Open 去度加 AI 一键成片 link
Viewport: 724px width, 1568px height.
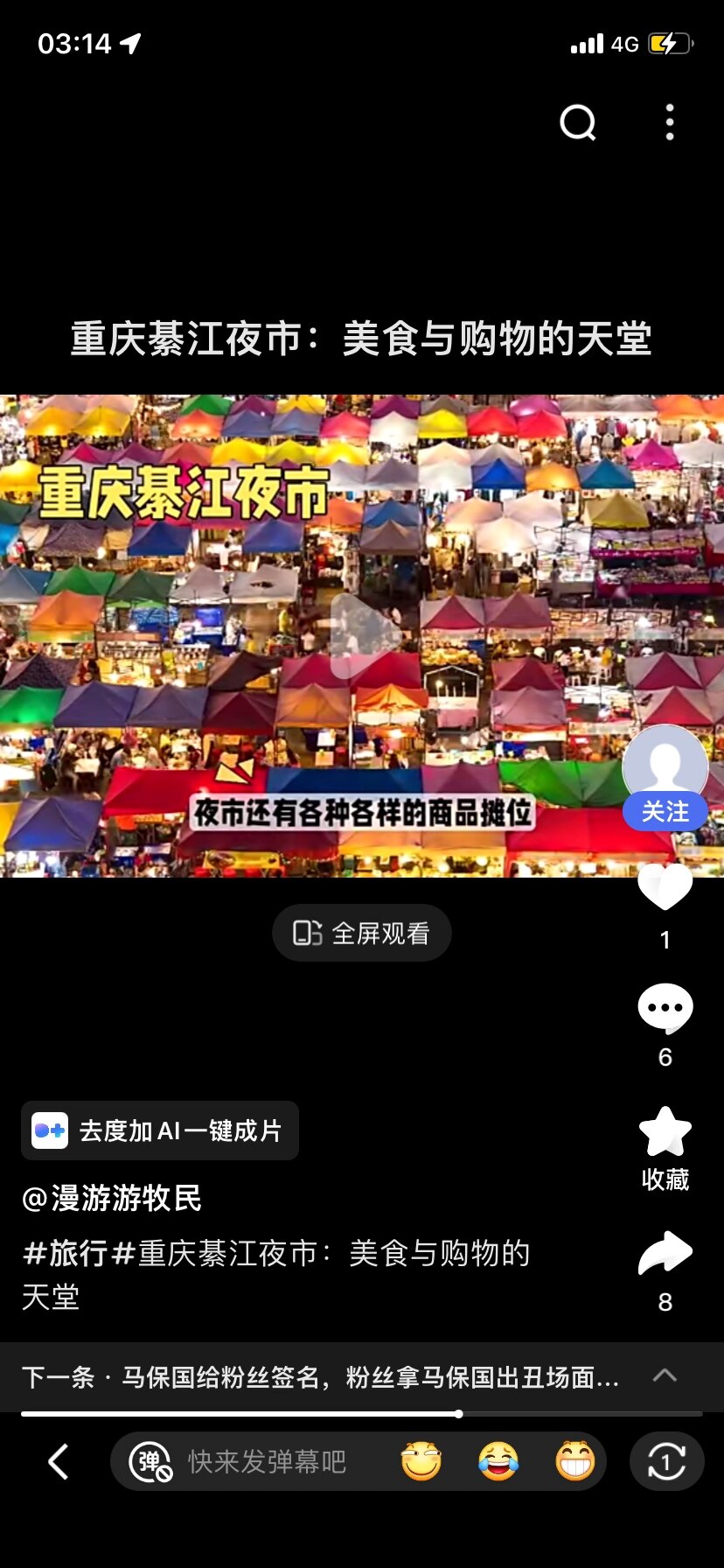tap(160, 1130)
